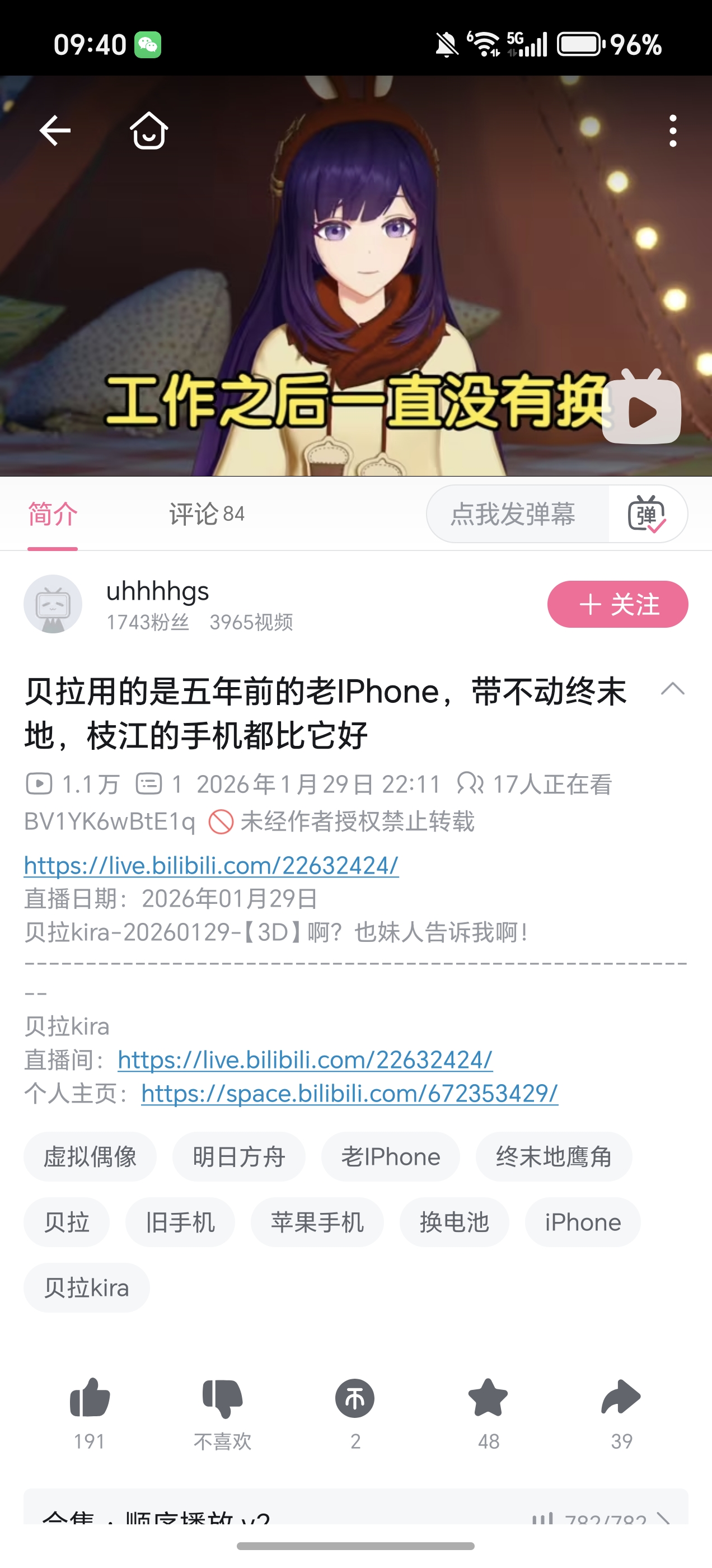This screenshot has width=712, height=1568.
Task: Select the 明日方舟 tag chip
Action: coord(238,1156)
